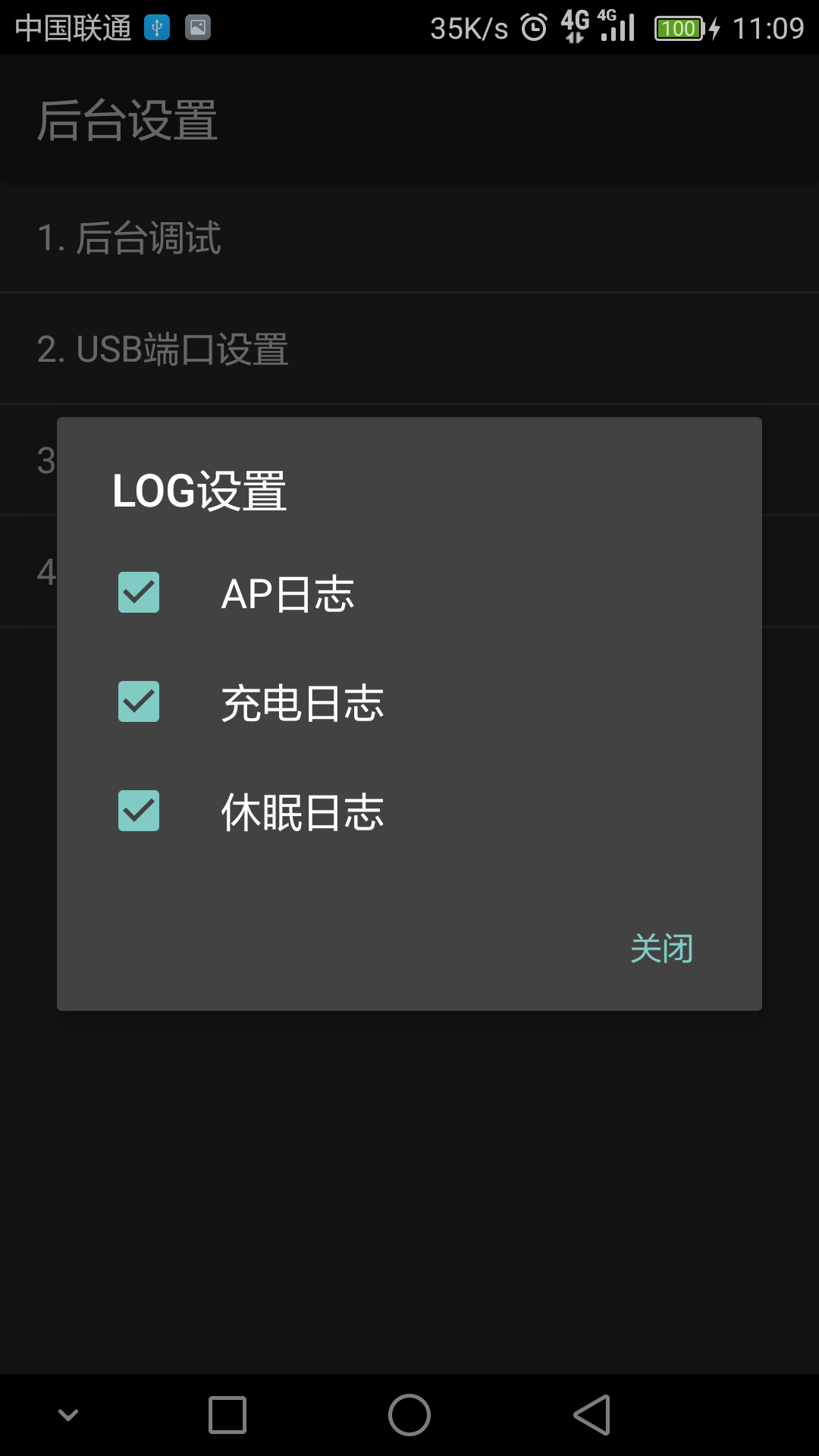
Task: Uncheck the AP日志 checkbox
Action: (x=139, y=592)
